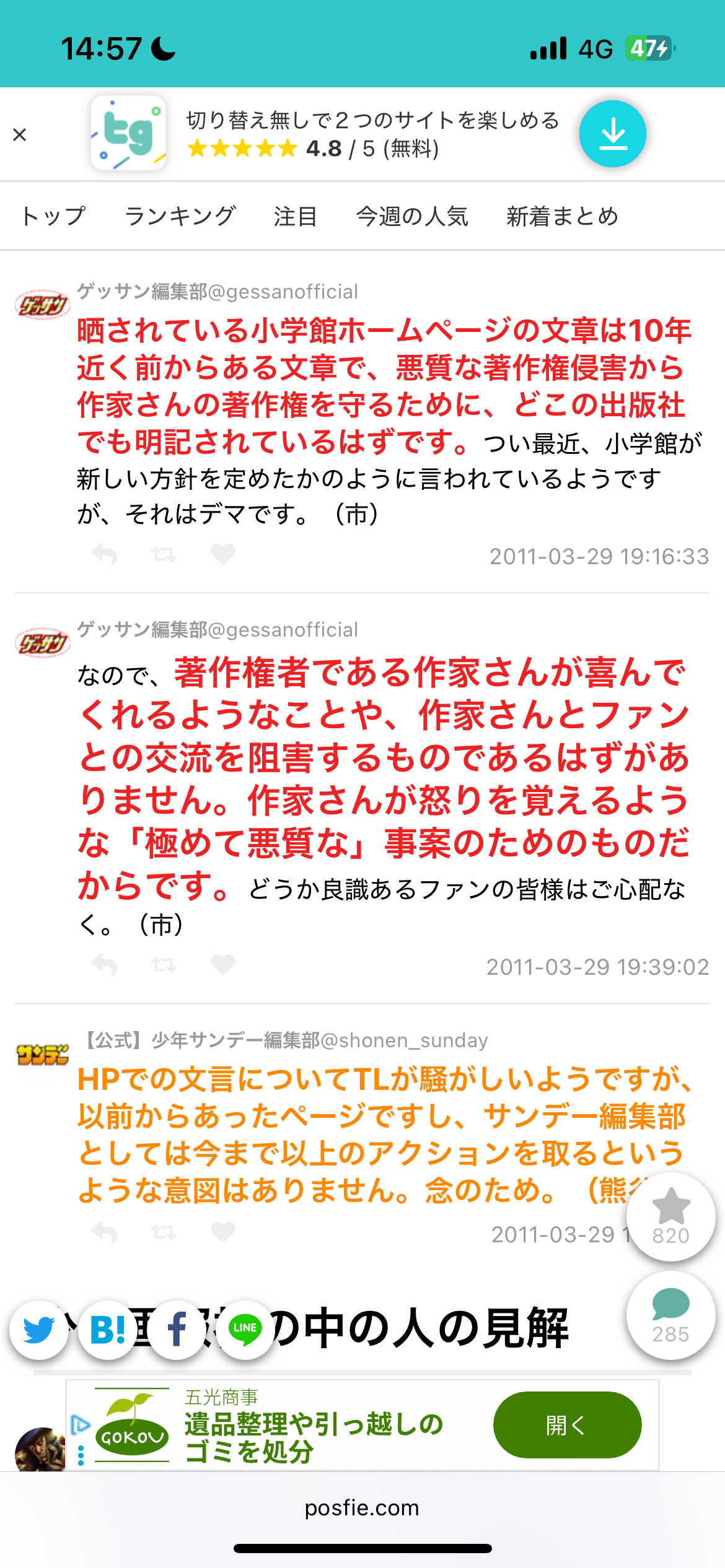This screenshot has height=1568, width=725.
Task: Favorite this matome with the star button
Action: point(670,1216)
